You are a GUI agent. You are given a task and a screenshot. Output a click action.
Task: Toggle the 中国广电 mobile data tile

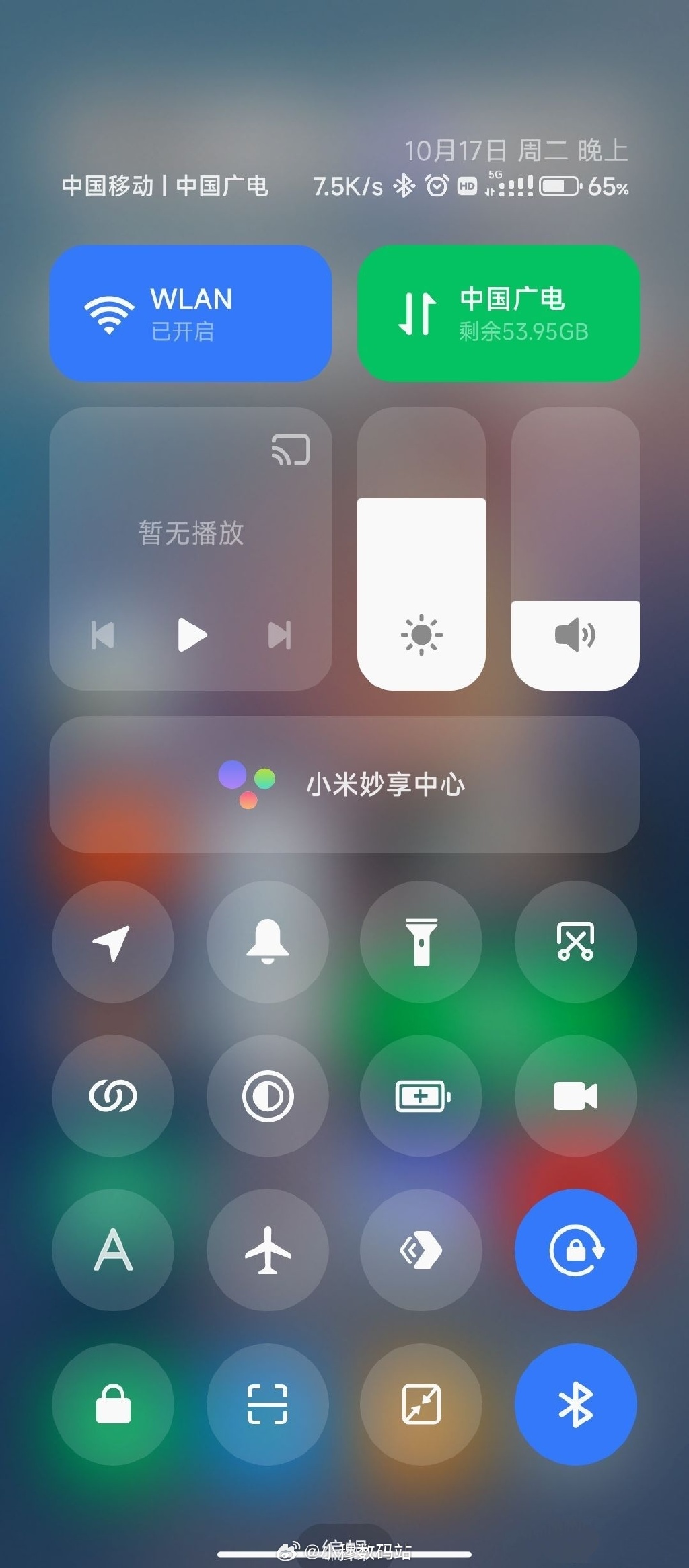pos(498,313)
